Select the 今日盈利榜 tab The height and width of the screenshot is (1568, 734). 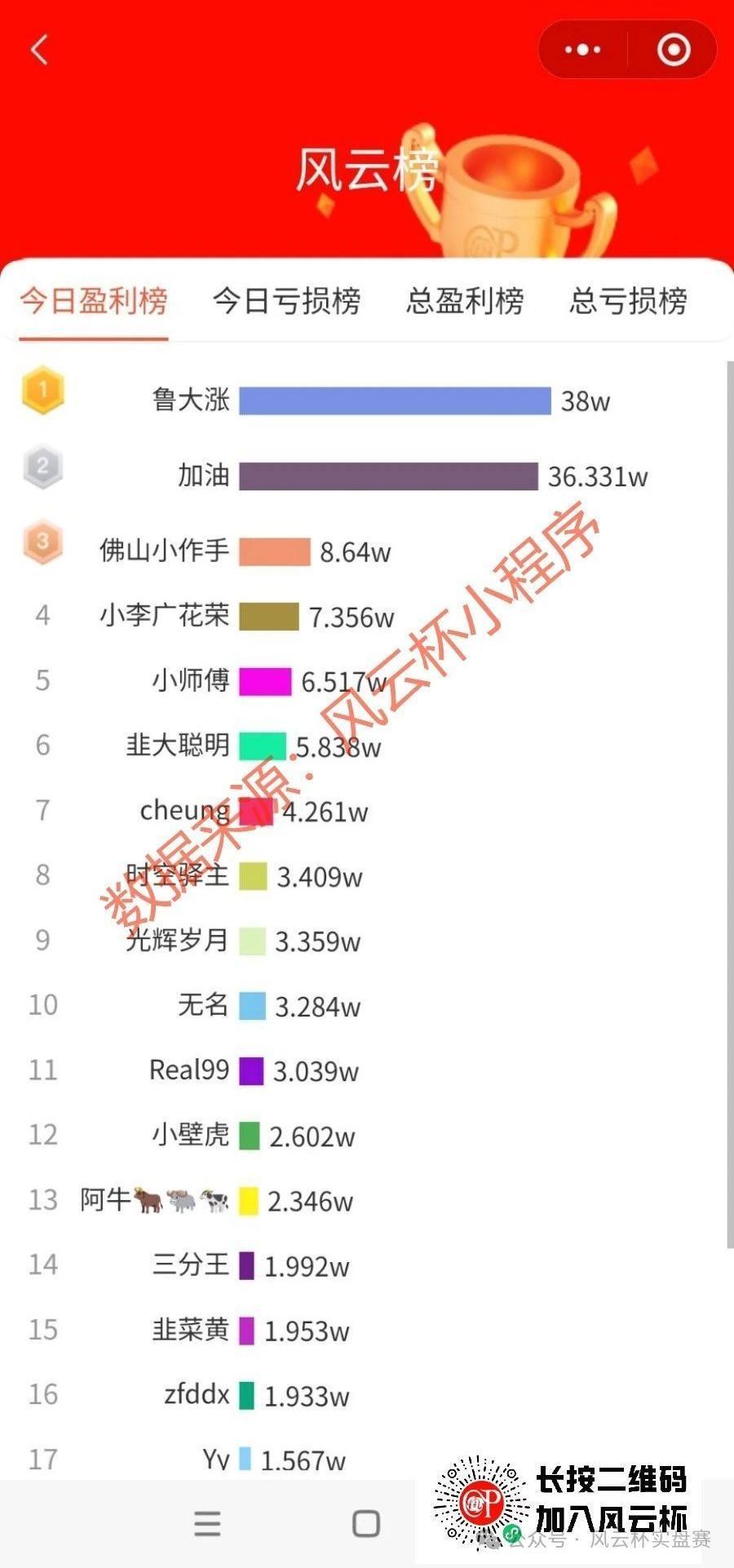coord(94,301)
